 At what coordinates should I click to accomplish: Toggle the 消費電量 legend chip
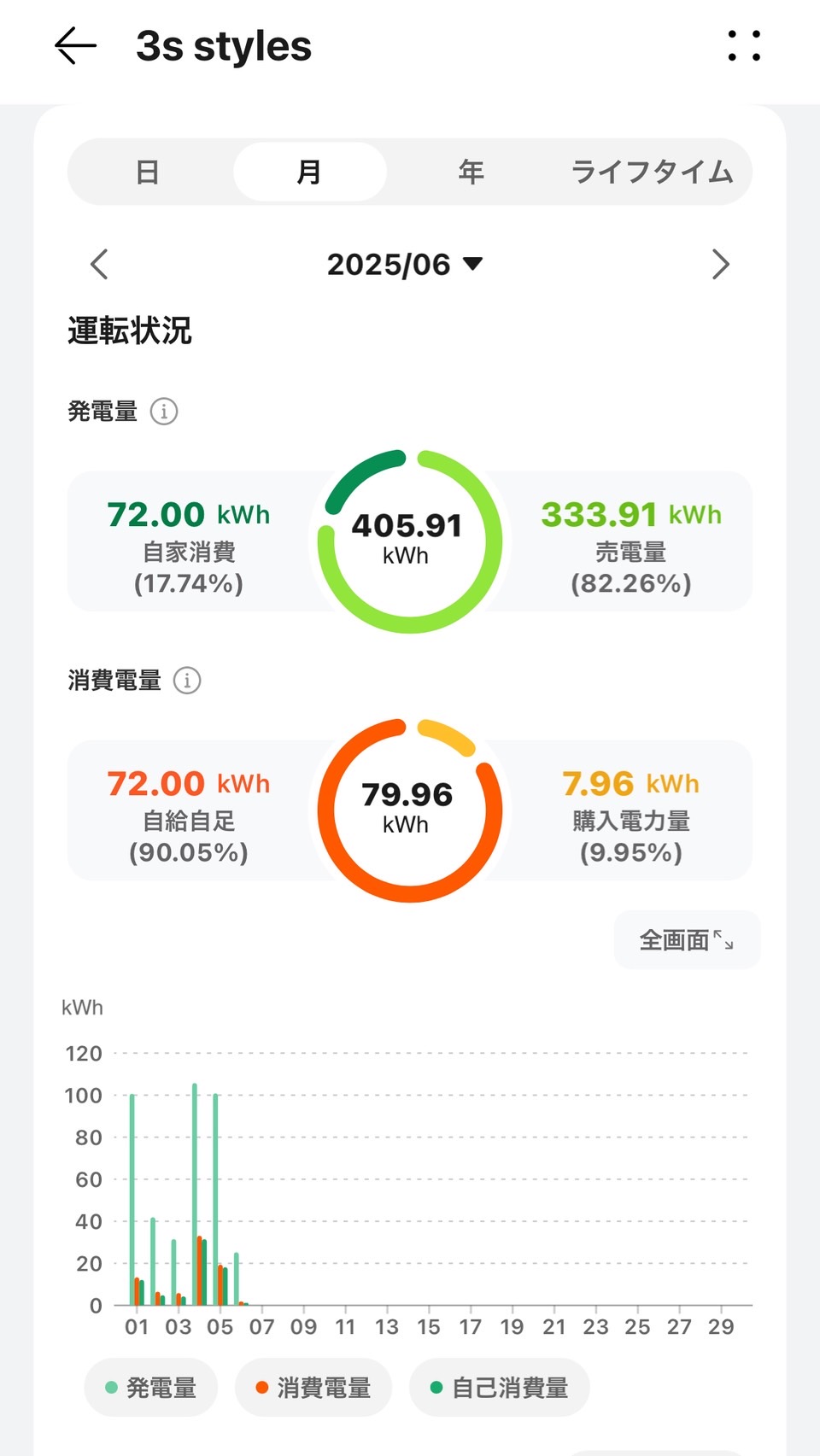(x=313, y=1388)
